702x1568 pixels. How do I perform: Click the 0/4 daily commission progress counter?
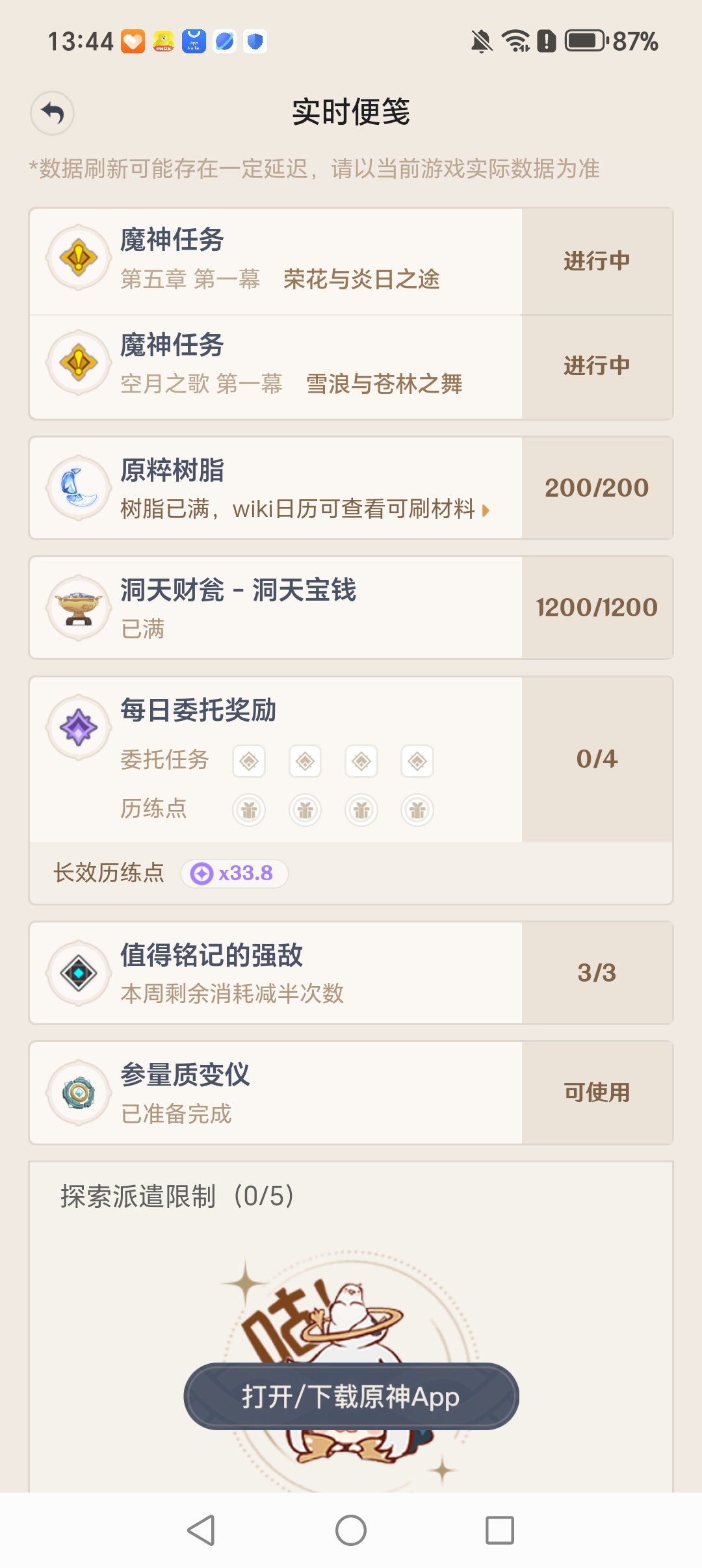pos(597,758)
